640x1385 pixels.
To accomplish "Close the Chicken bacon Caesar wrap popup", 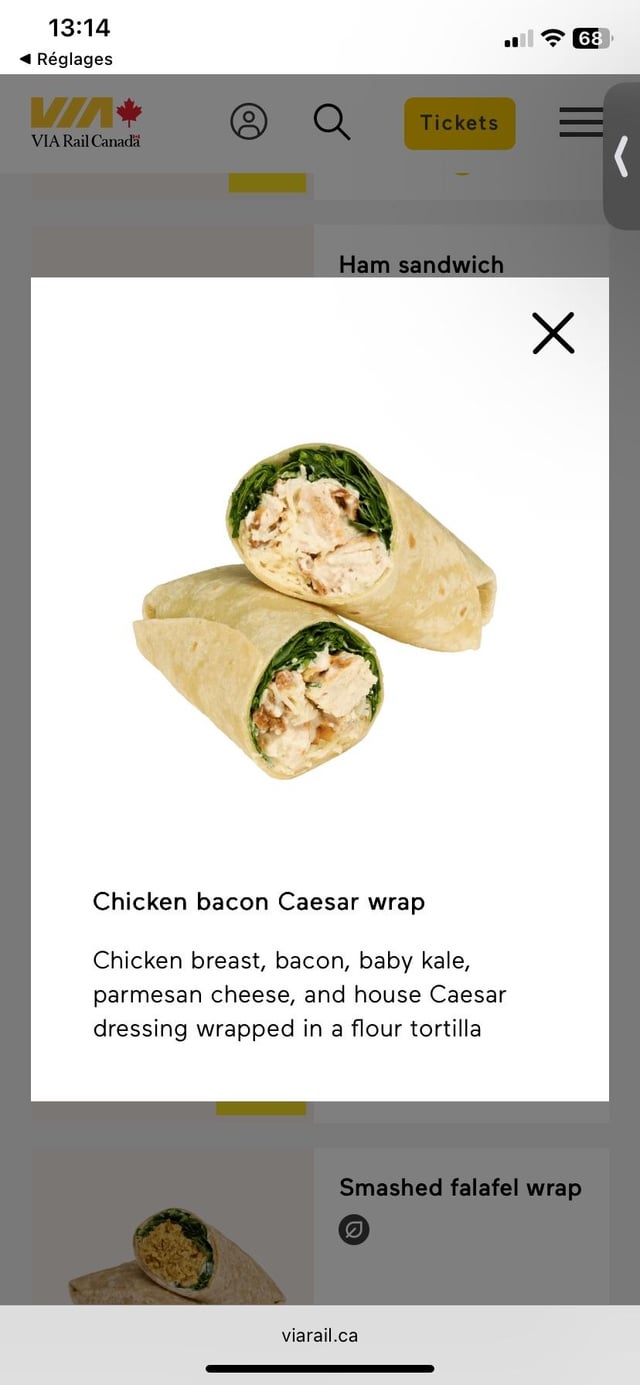I will pos(553,333).
